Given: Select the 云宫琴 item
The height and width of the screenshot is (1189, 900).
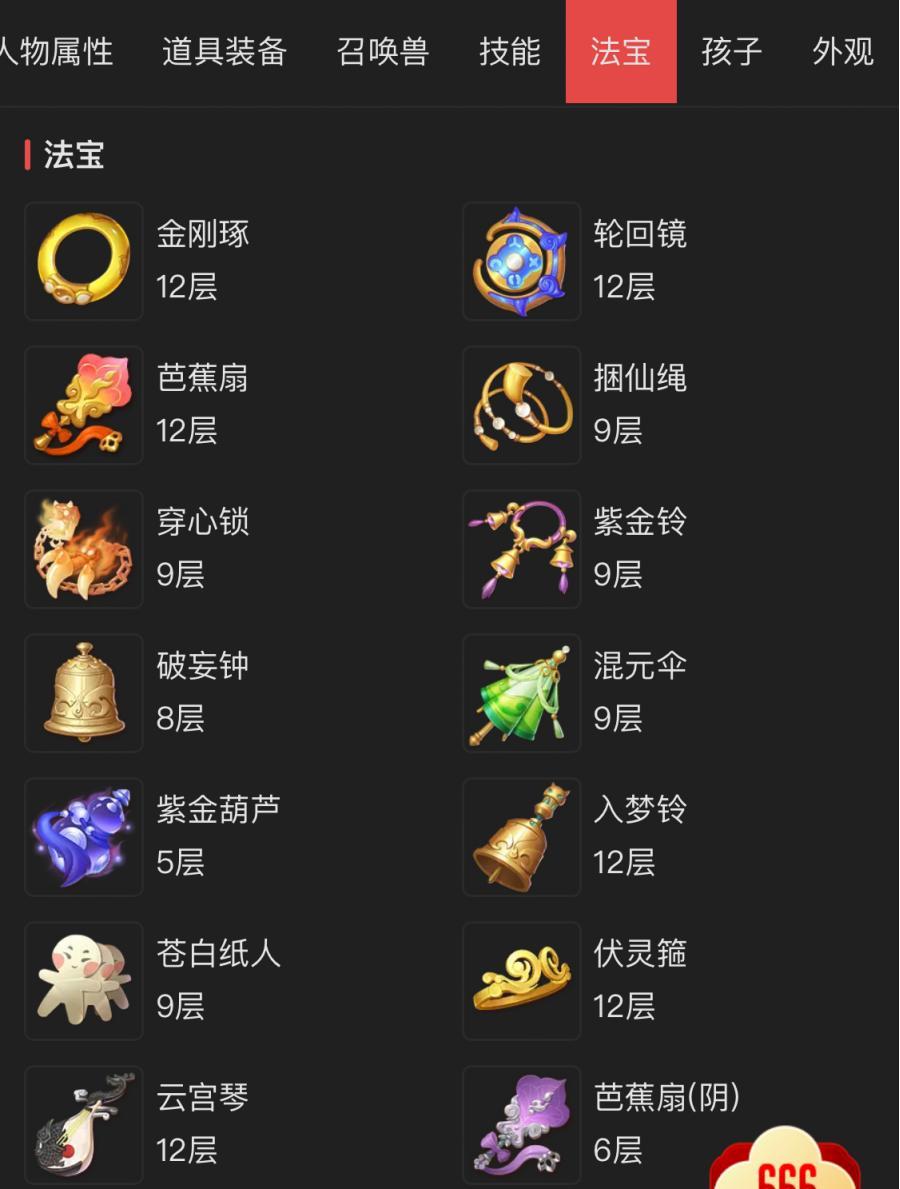Looking at the screenshot, I should 84,1125.
